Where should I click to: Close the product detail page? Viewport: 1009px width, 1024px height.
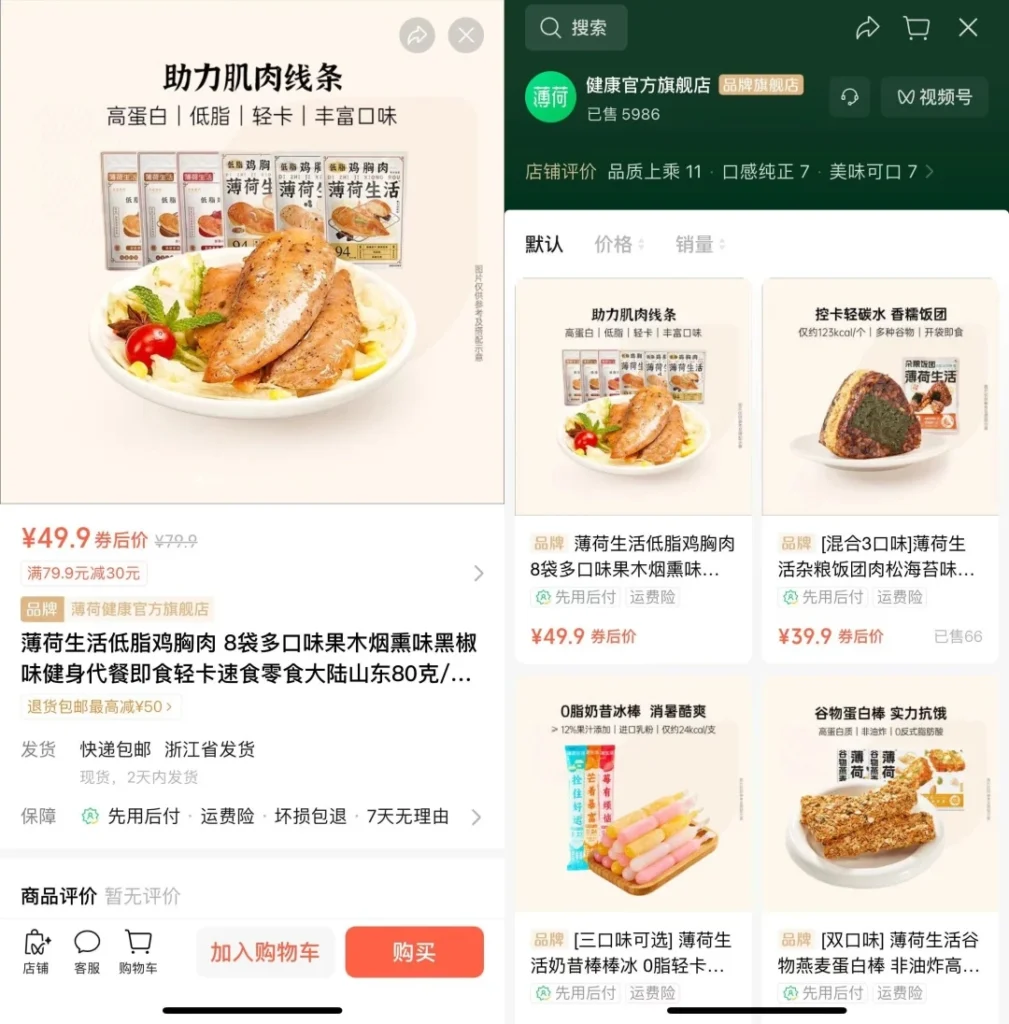click(x=466, y=36)
